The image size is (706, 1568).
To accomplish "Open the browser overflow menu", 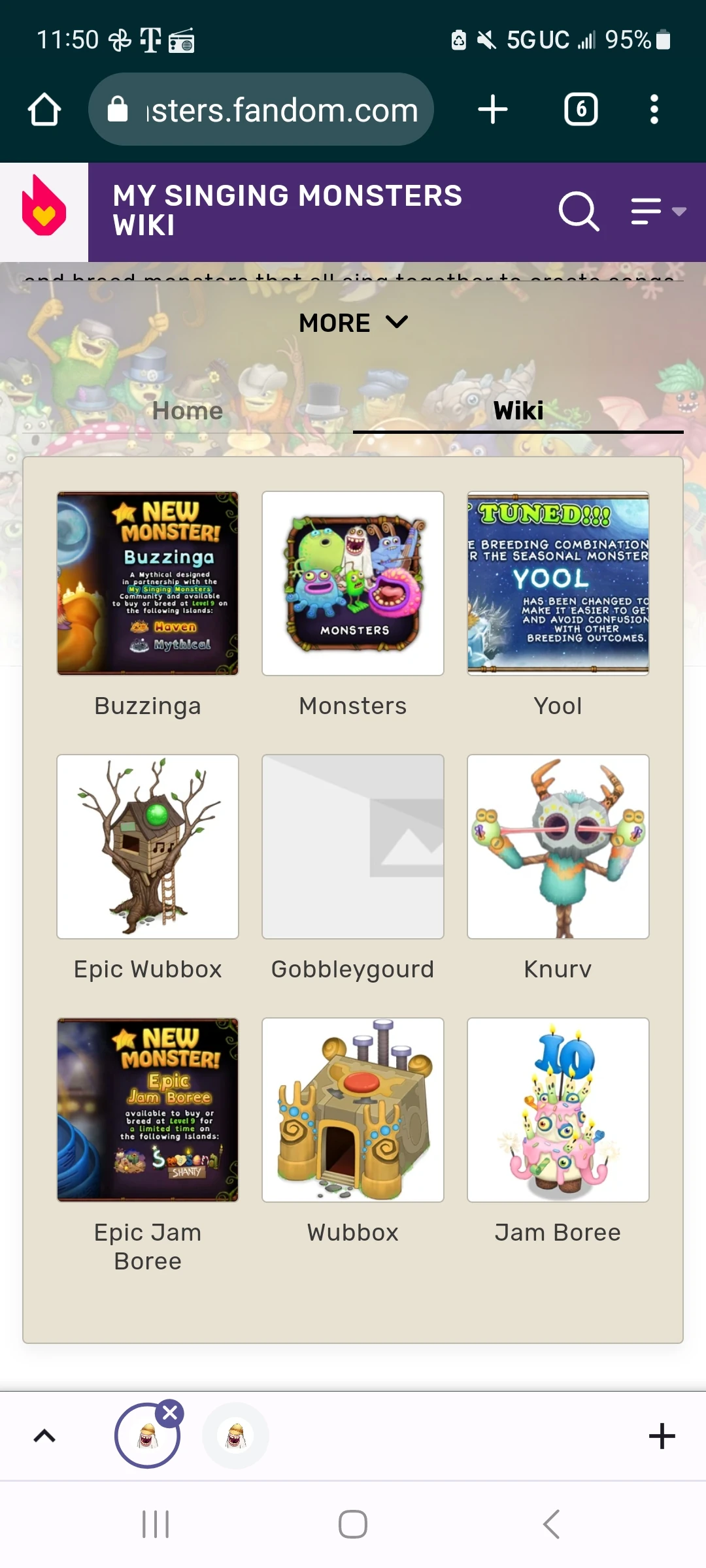I will click(x=654, y=110).
